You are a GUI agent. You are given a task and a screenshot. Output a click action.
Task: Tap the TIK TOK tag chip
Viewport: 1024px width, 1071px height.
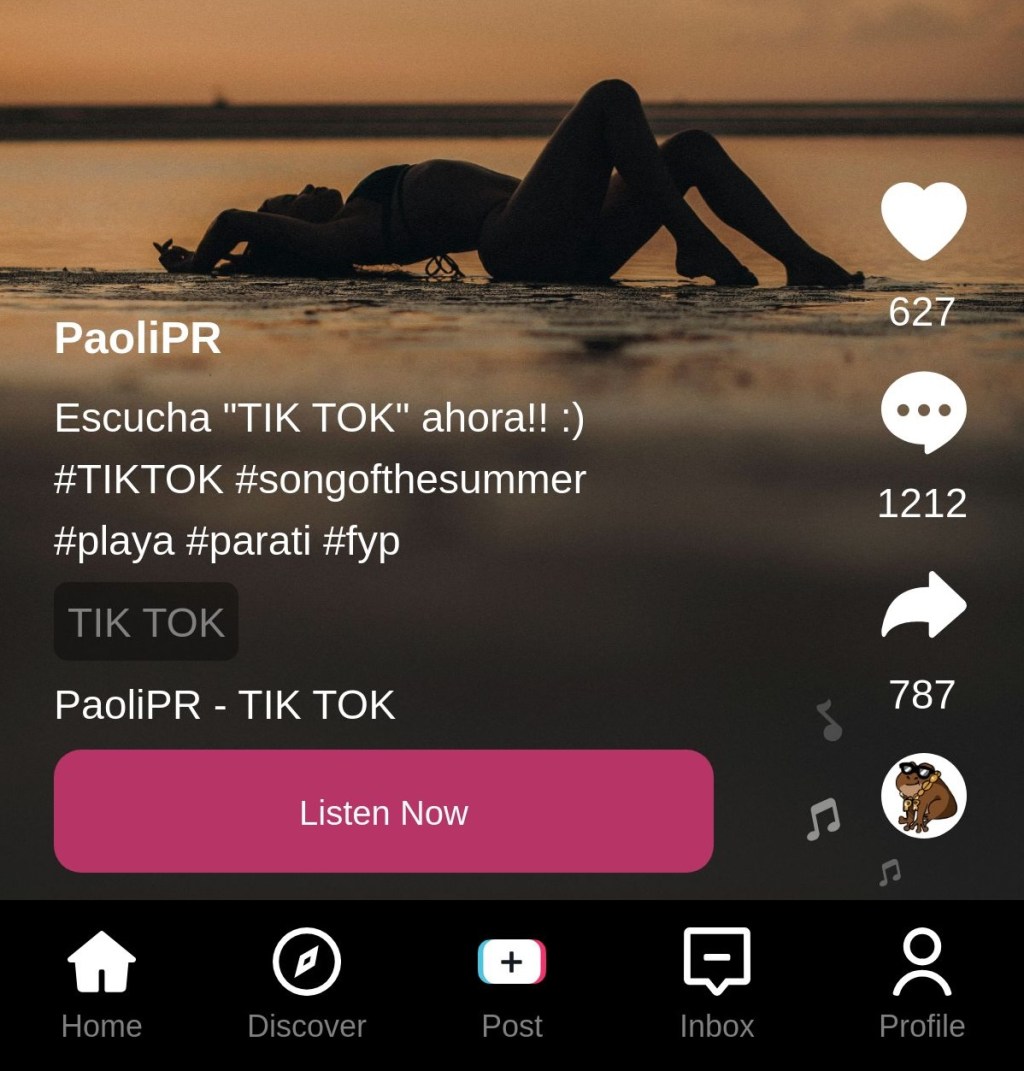click(145, 621)
